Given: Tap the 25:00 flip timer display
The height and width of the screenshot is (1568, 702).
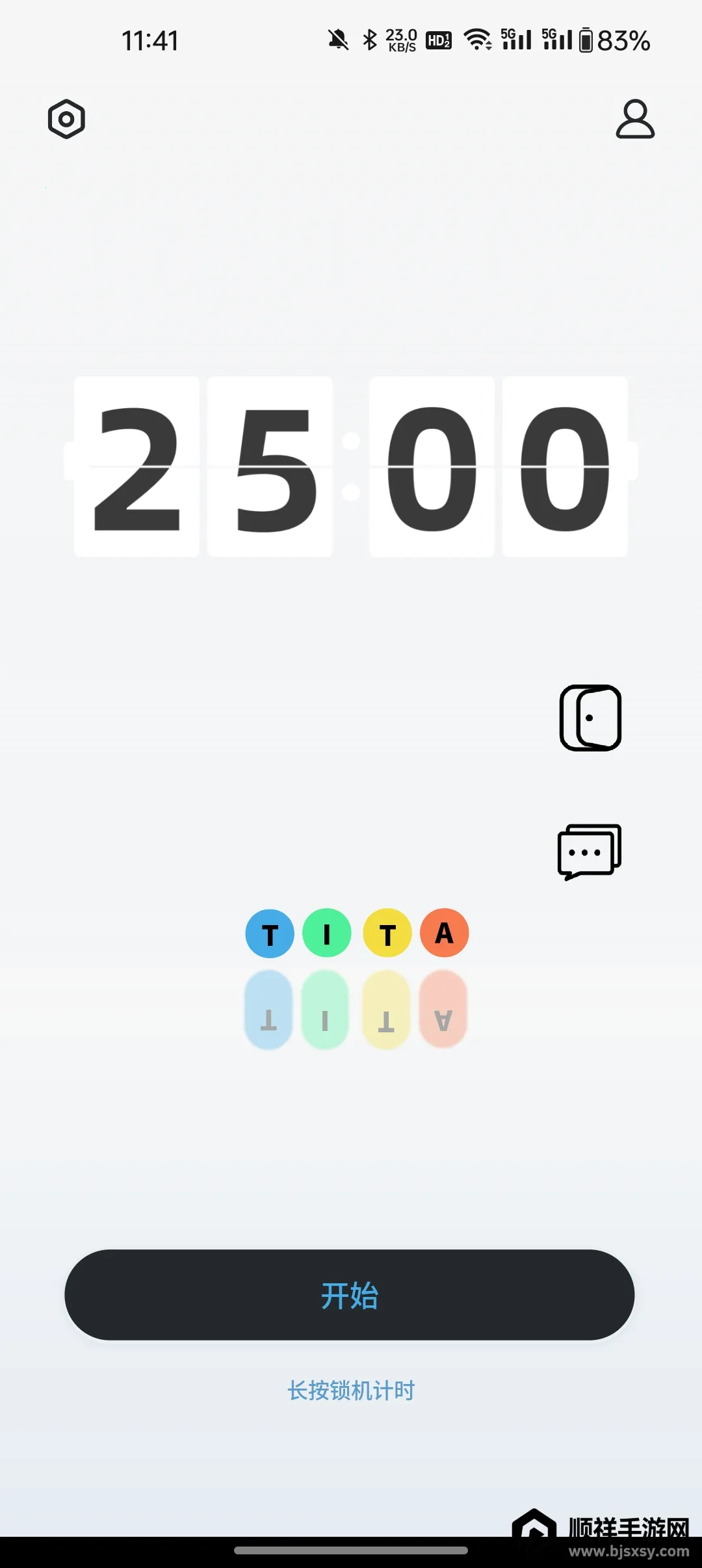Looking at the screenshot, I should point(351,466).
